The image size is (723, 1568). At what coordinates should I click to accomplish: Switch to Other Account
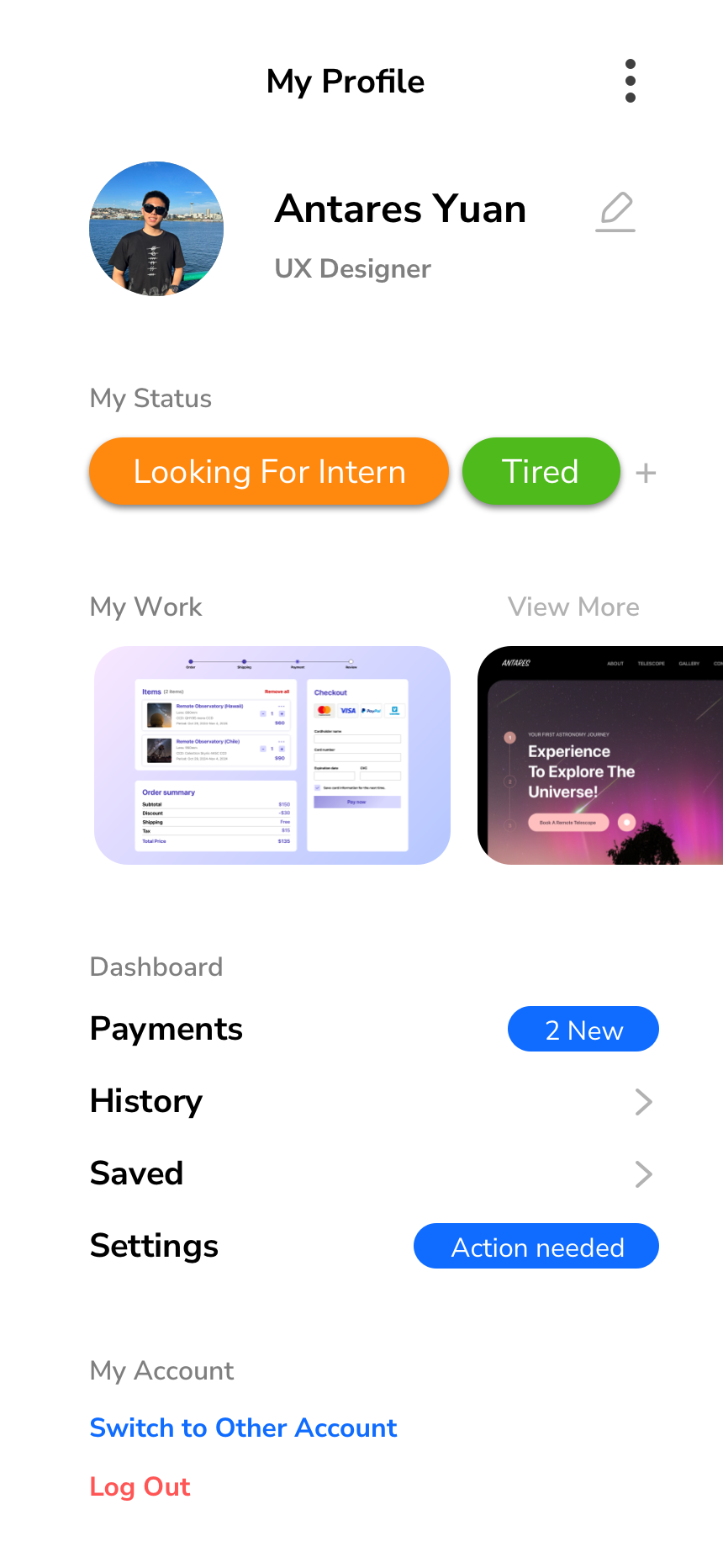(x=243, y=1428)
